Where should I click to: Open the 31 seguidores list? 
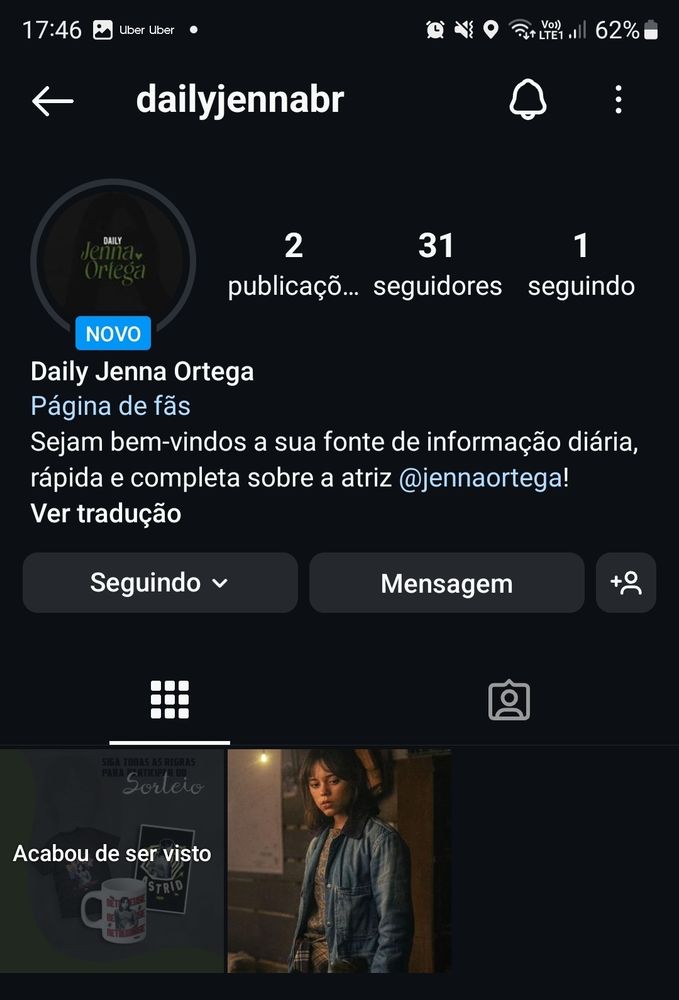coord(437,264)
